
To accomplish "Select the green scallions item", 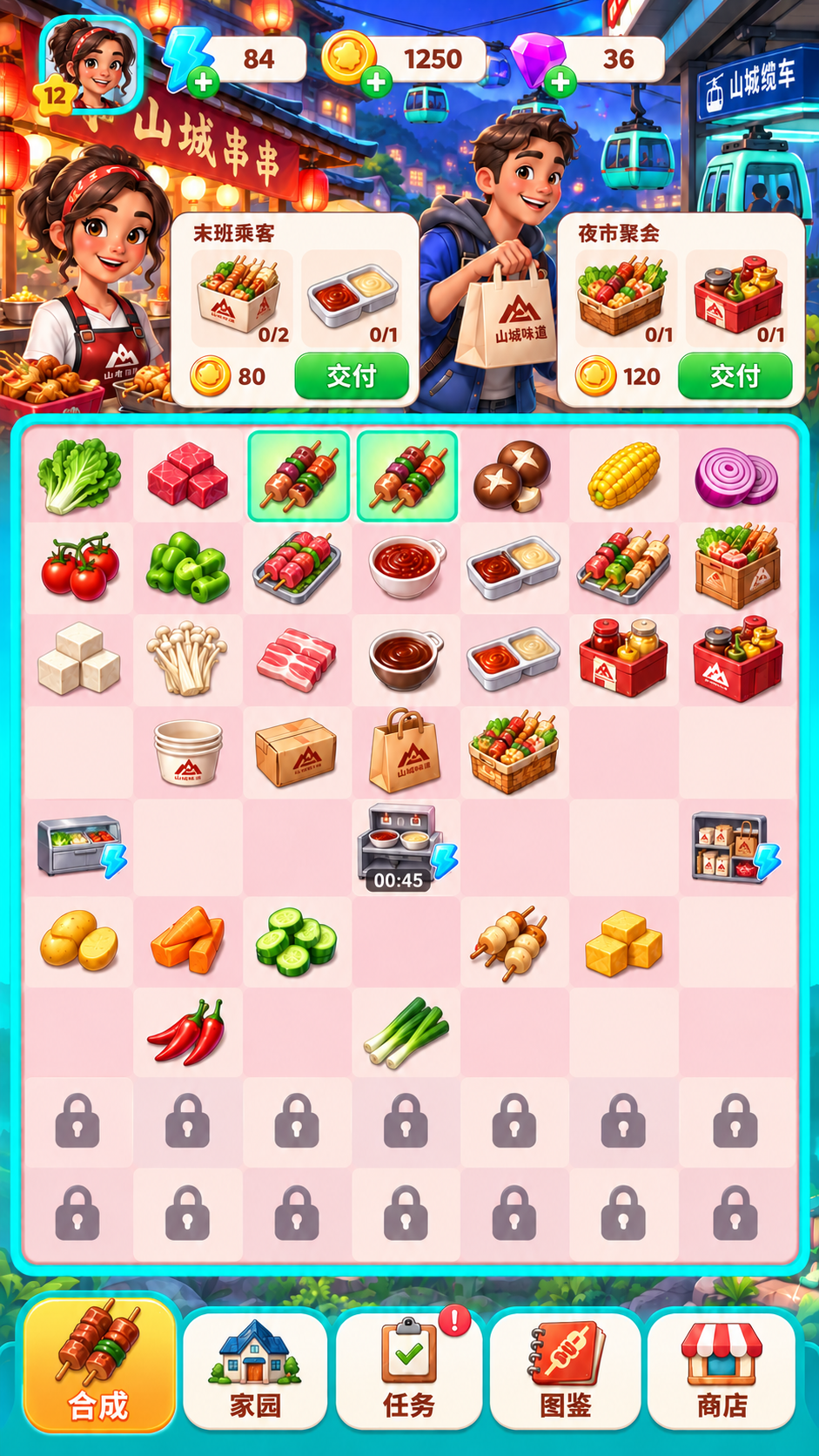I will point(406,1032).
